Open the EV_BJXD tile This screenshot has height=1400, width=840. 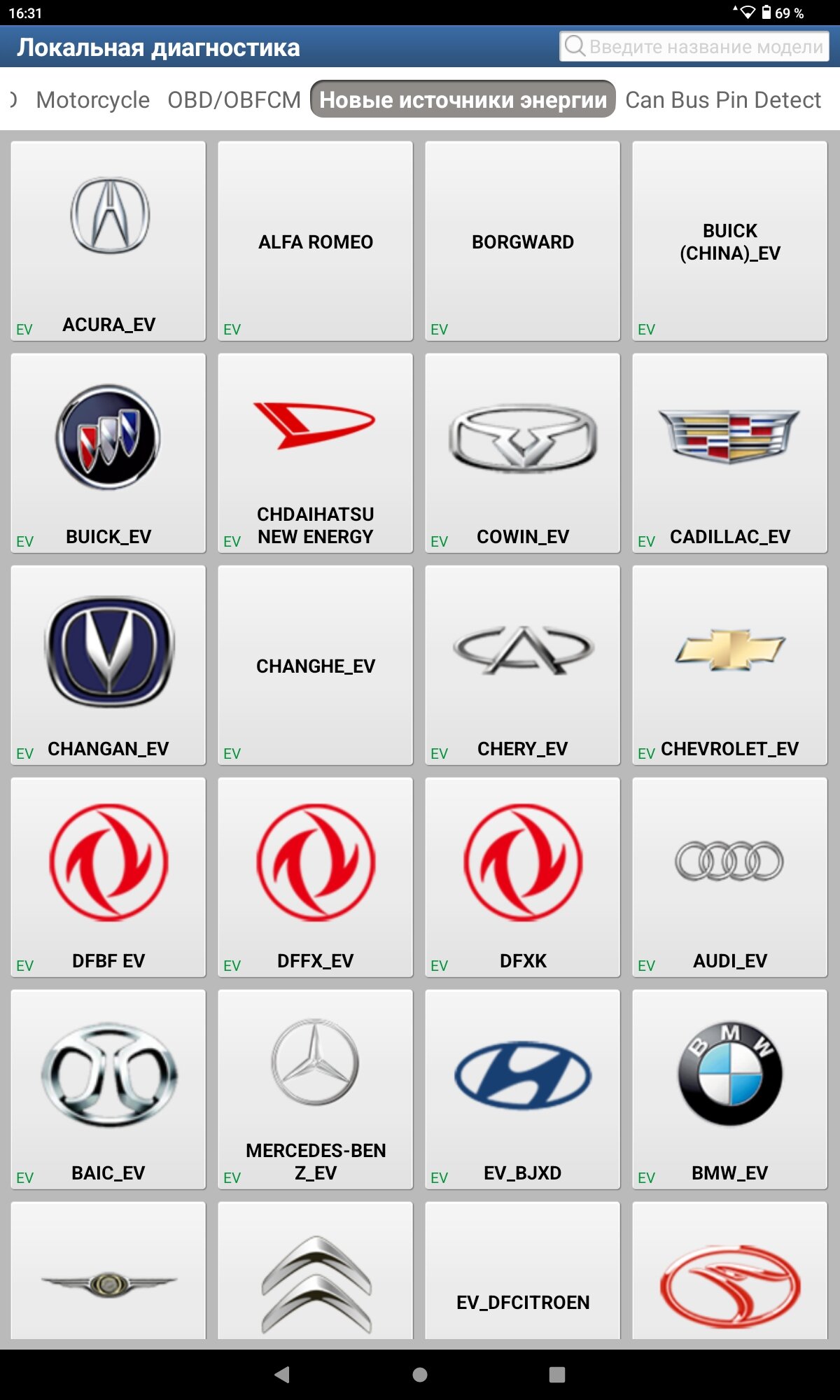523,1090
